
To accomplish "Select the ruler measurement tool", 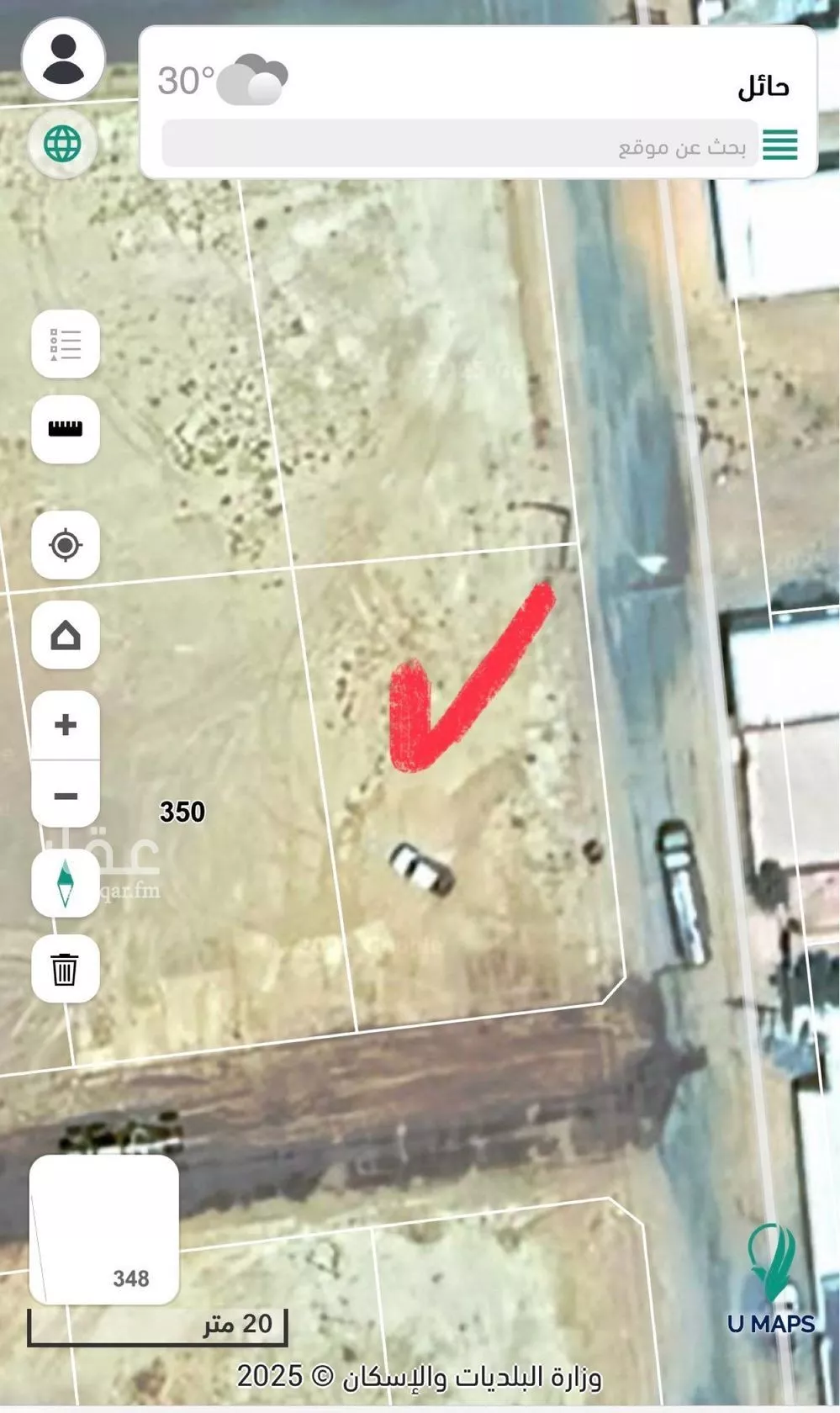I will [66, 429].
